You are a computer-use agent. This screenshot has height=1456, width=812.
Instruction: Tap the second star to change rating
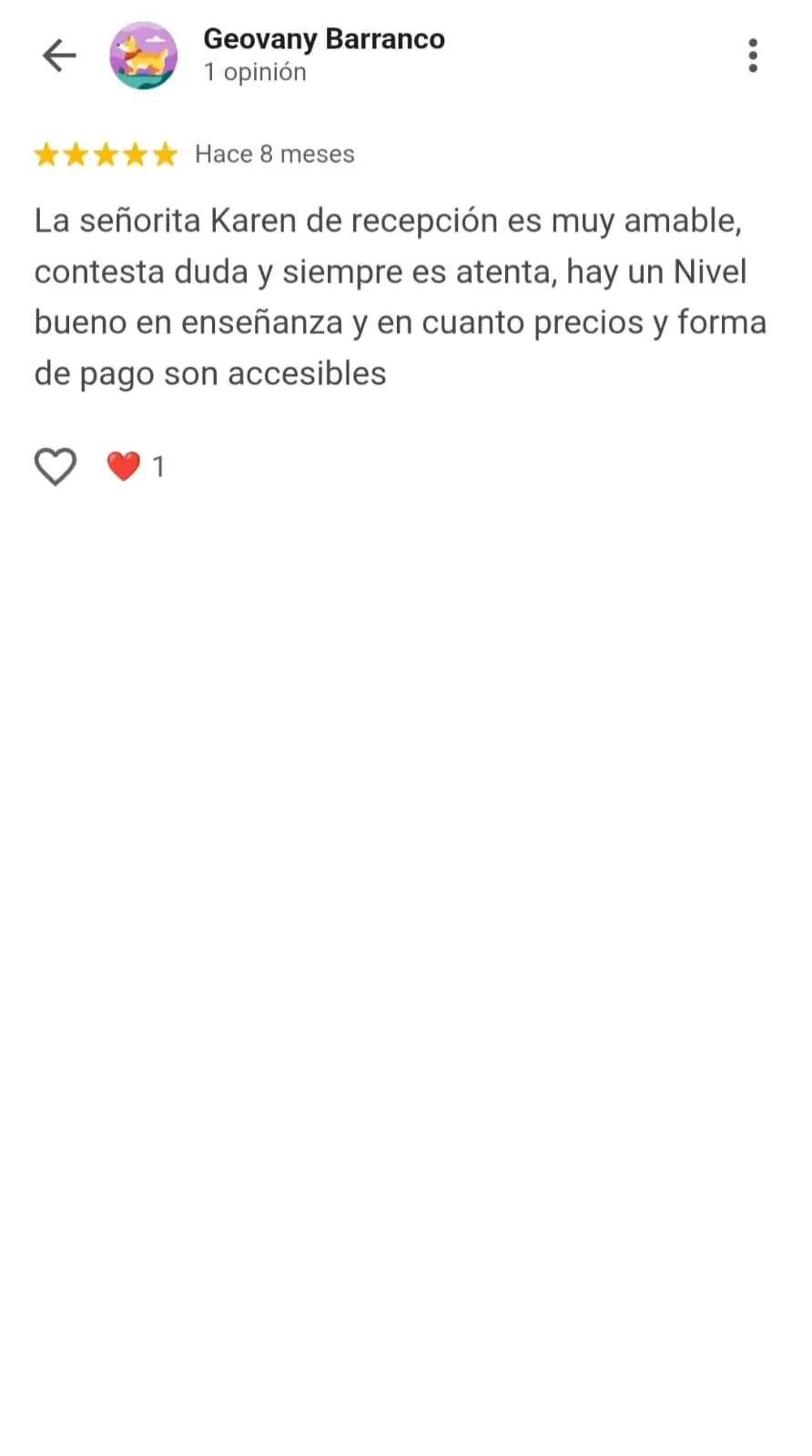click(x=76, y=154)
